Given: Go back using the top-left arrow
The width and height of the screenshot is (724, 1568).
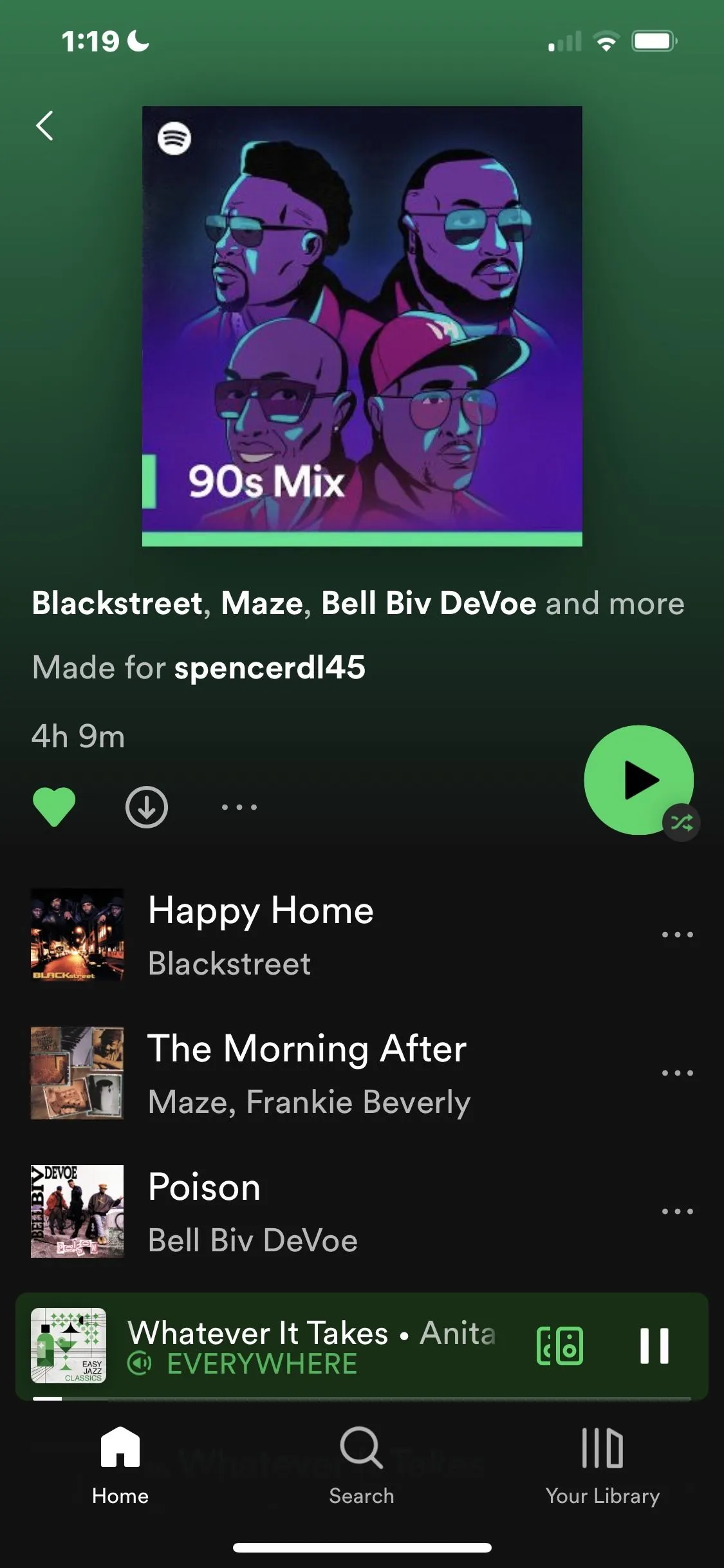Looking at the screenshot, I should pos(44,126).
